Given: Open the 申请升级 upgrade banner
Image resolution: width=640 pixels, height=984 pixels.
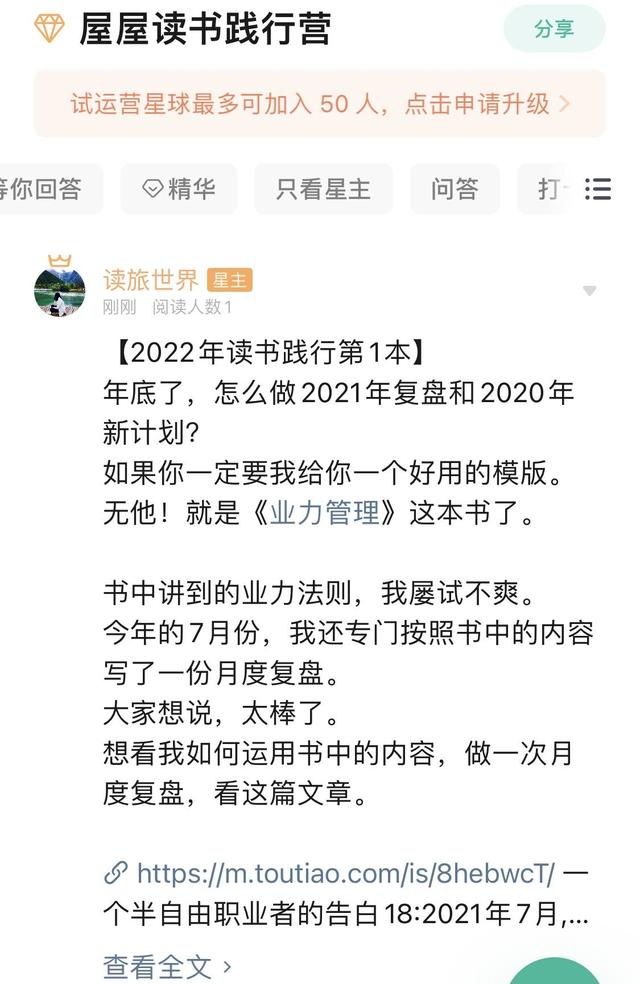Looking at the screenshot, I should point(320,103).
